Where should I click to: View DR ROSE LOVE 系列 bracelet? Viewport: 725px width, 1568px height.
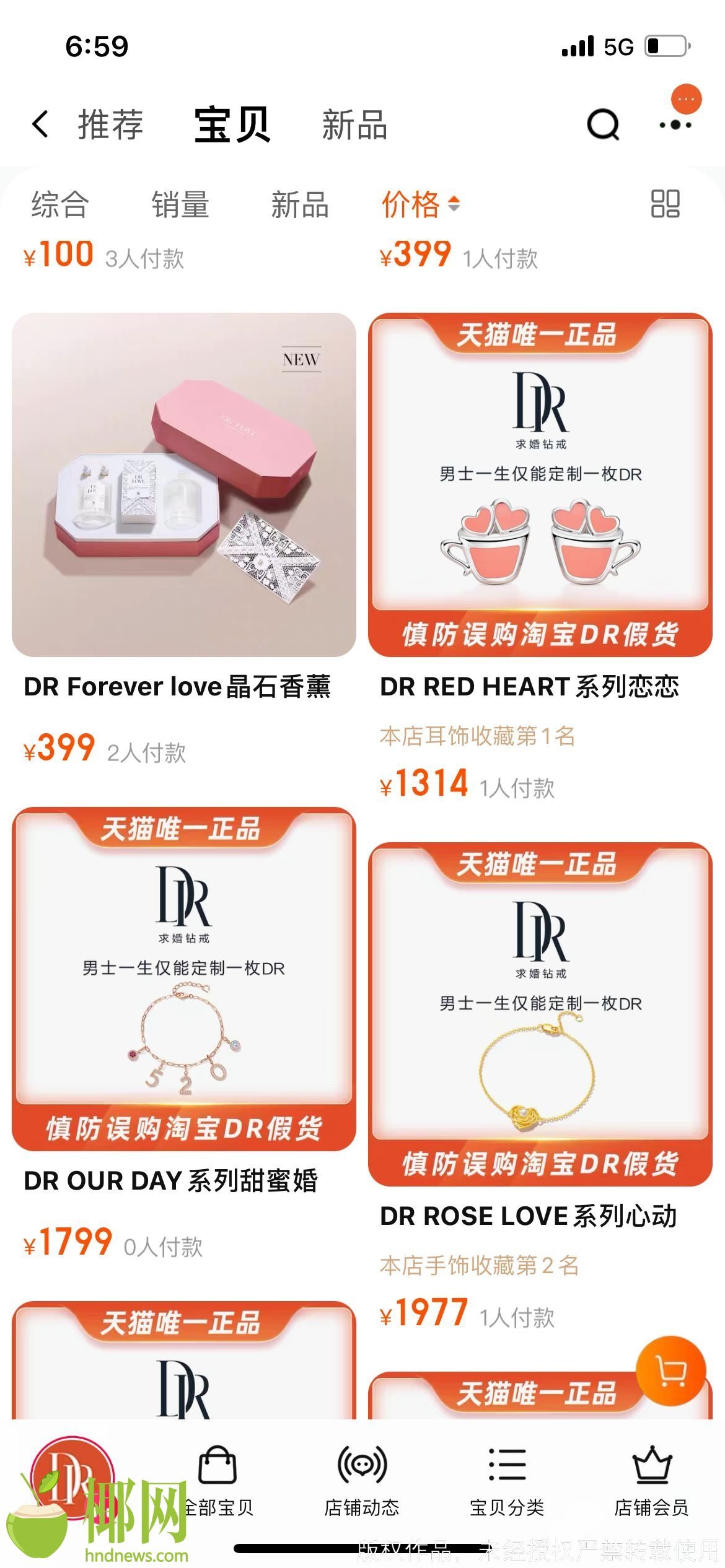pos(540,1014)
